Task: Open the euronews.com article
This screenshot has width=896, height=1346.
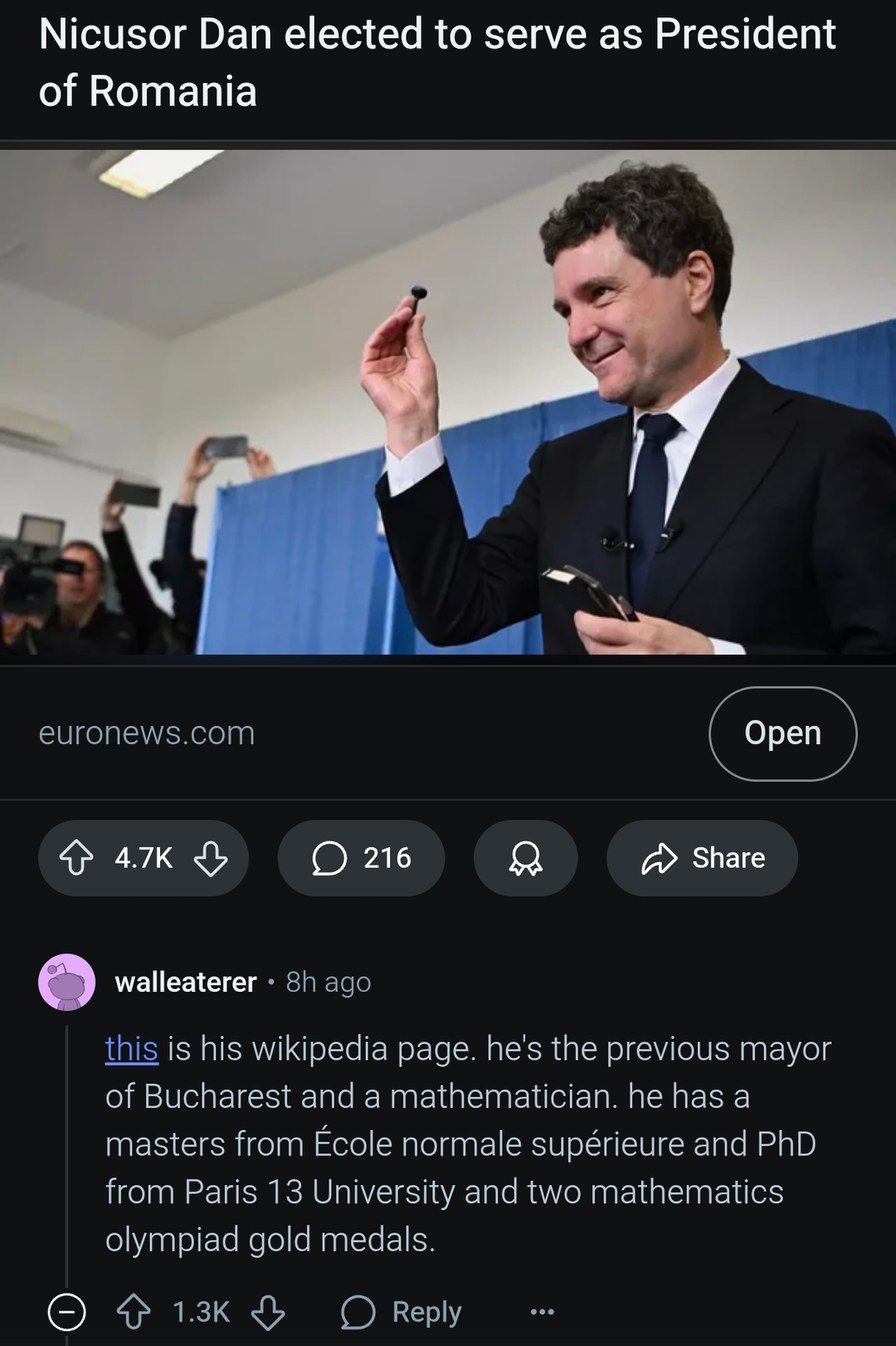Action: [782, 733]
